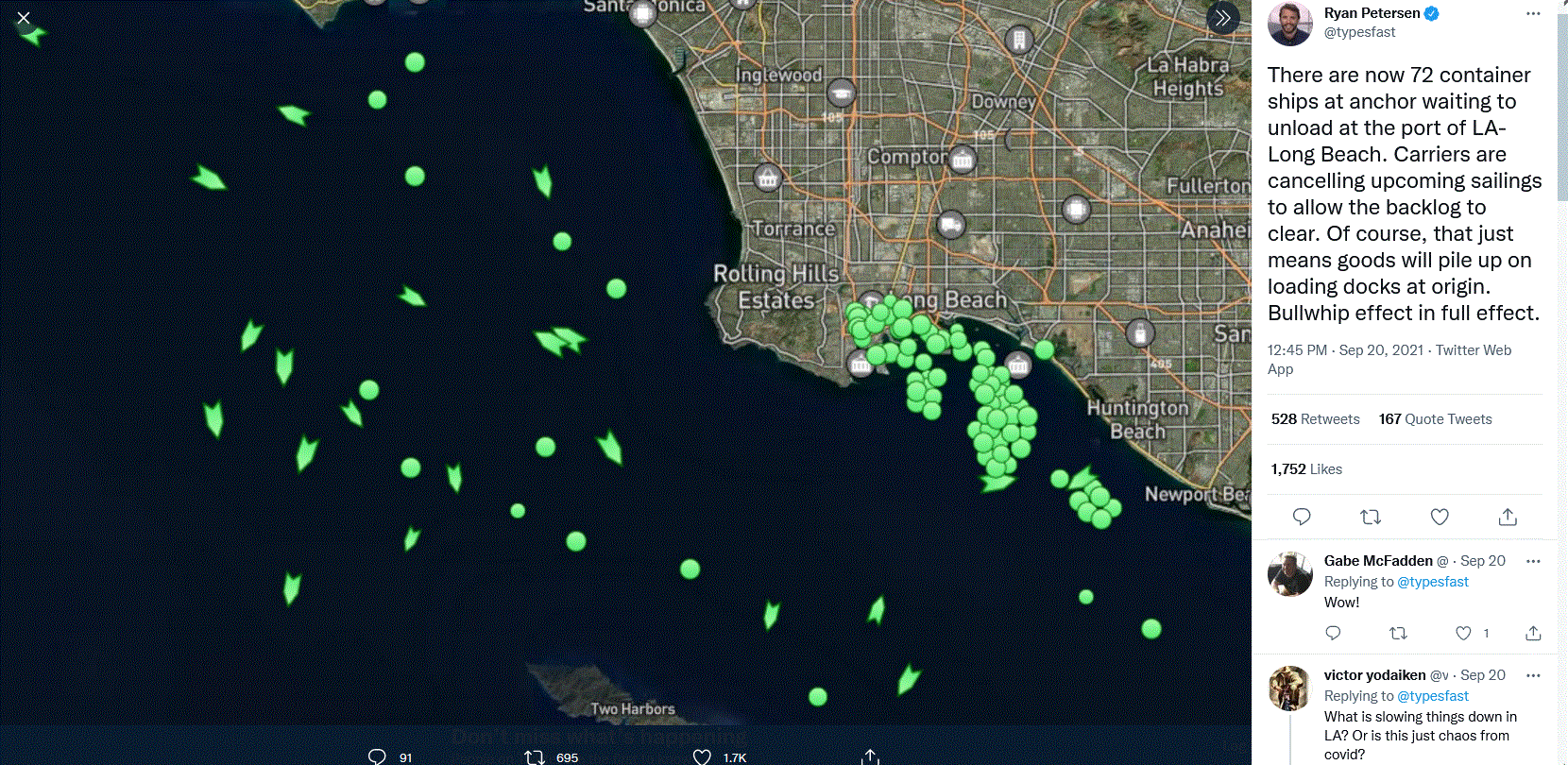Open more options on Ryan Petersen's tweet
The width and height of the screenshot is (1568, 765).
[1533, 13]
